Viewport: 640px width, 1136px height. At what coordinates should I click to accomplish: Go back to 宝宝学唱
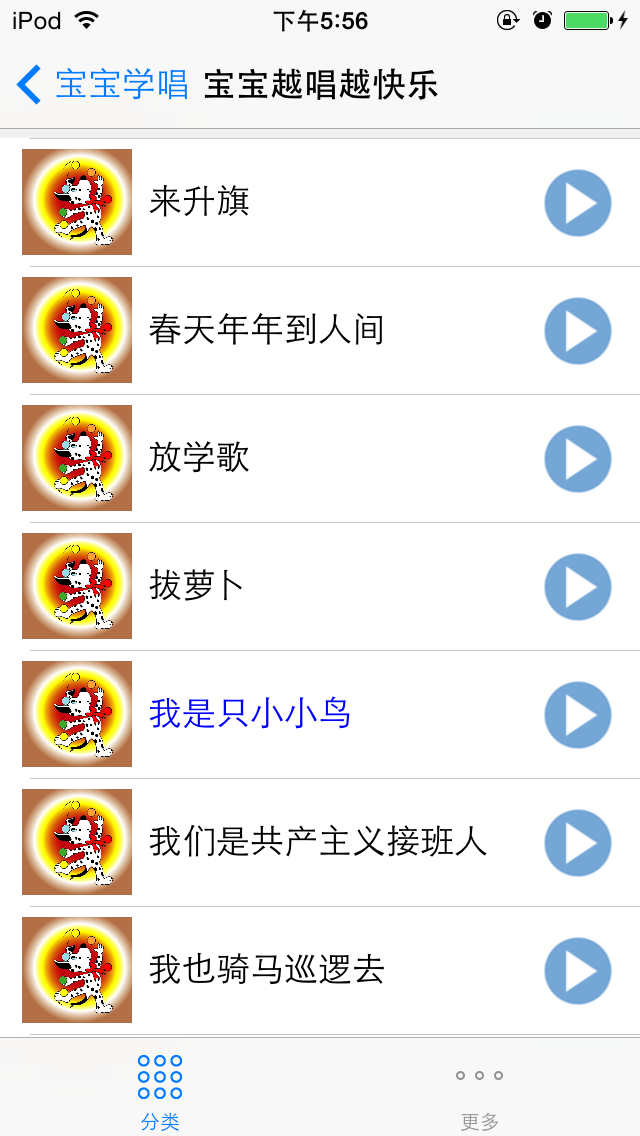102,84
